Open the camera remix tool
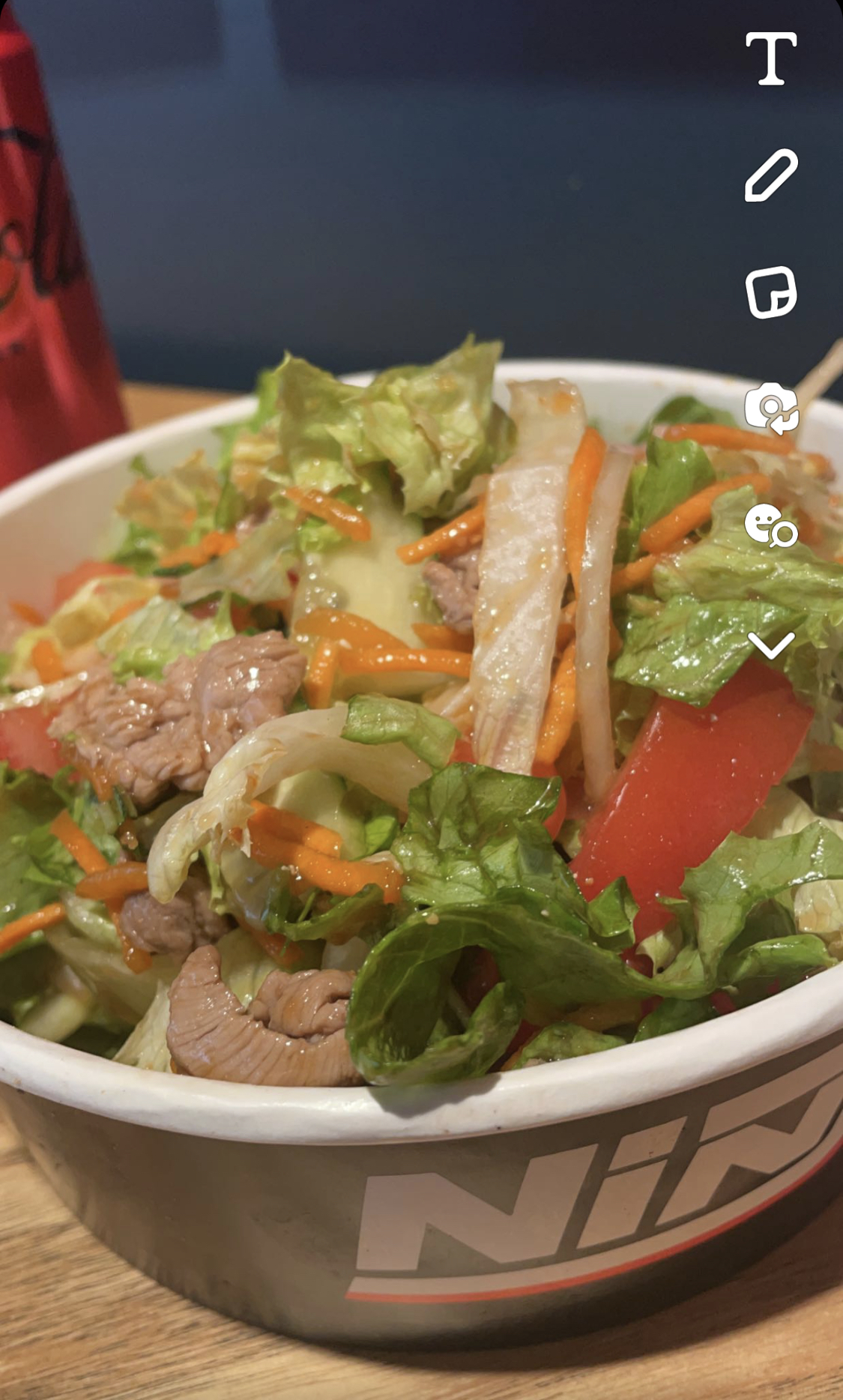 pos(771,408)
